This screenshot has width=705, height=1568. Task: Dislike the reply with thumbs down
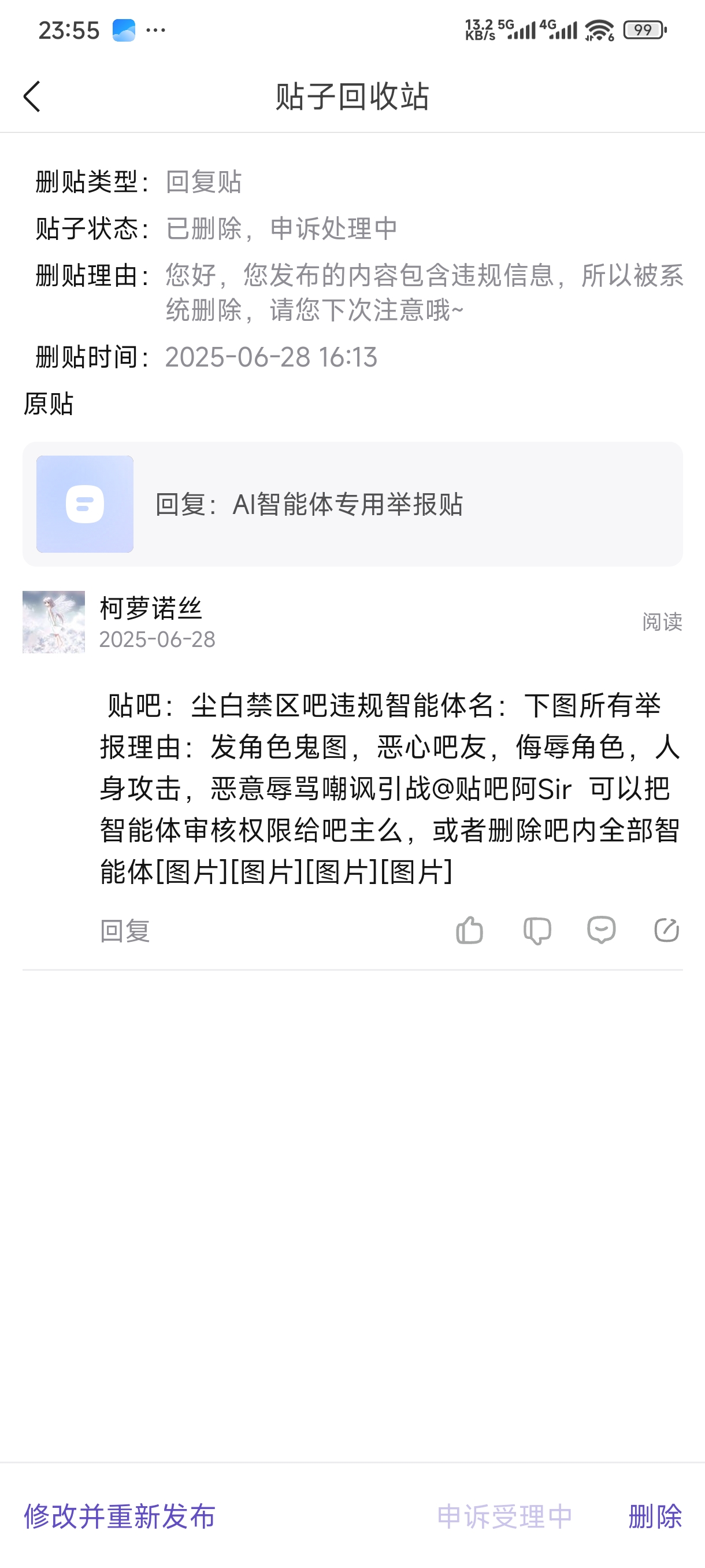[x=536, y=930]
